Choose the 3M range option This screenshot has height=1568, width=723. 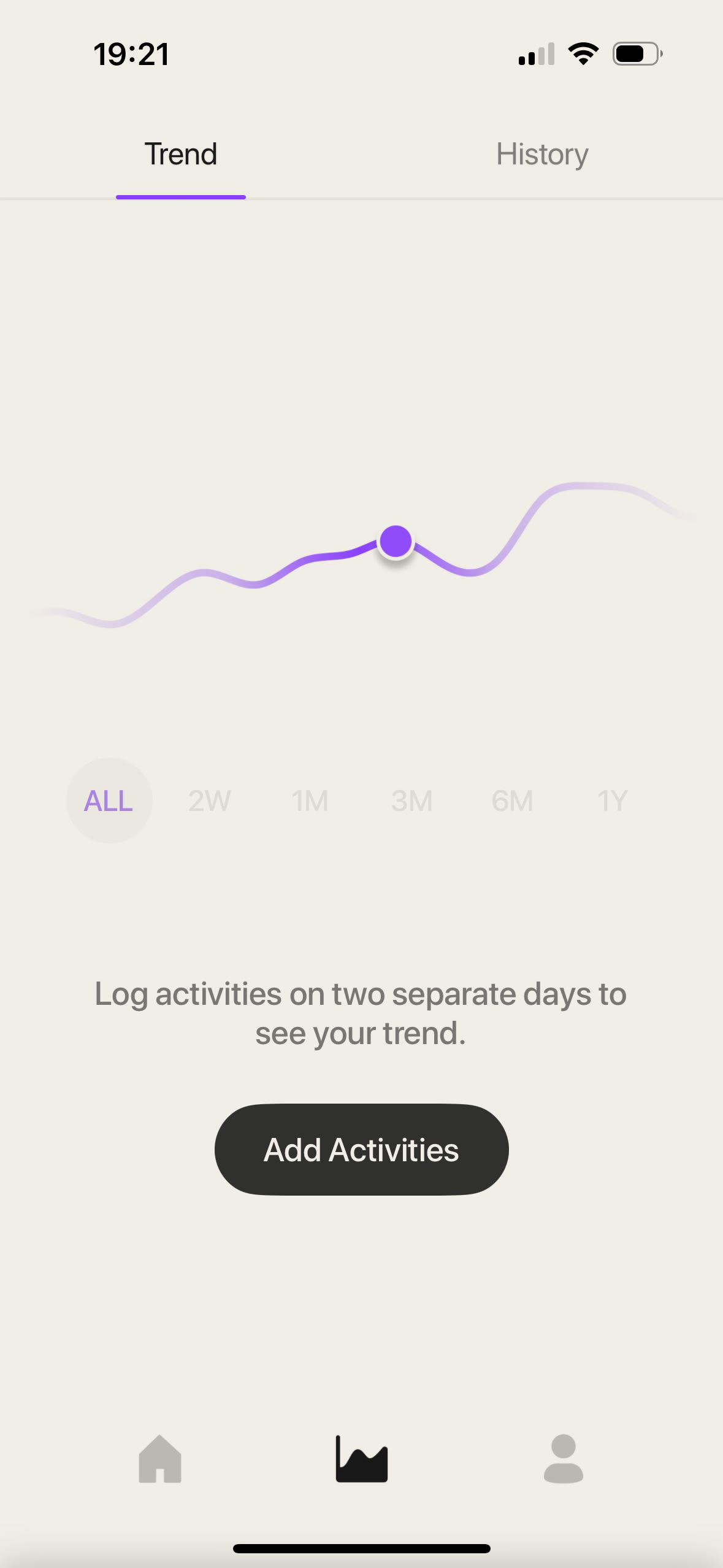coord(411,800)
